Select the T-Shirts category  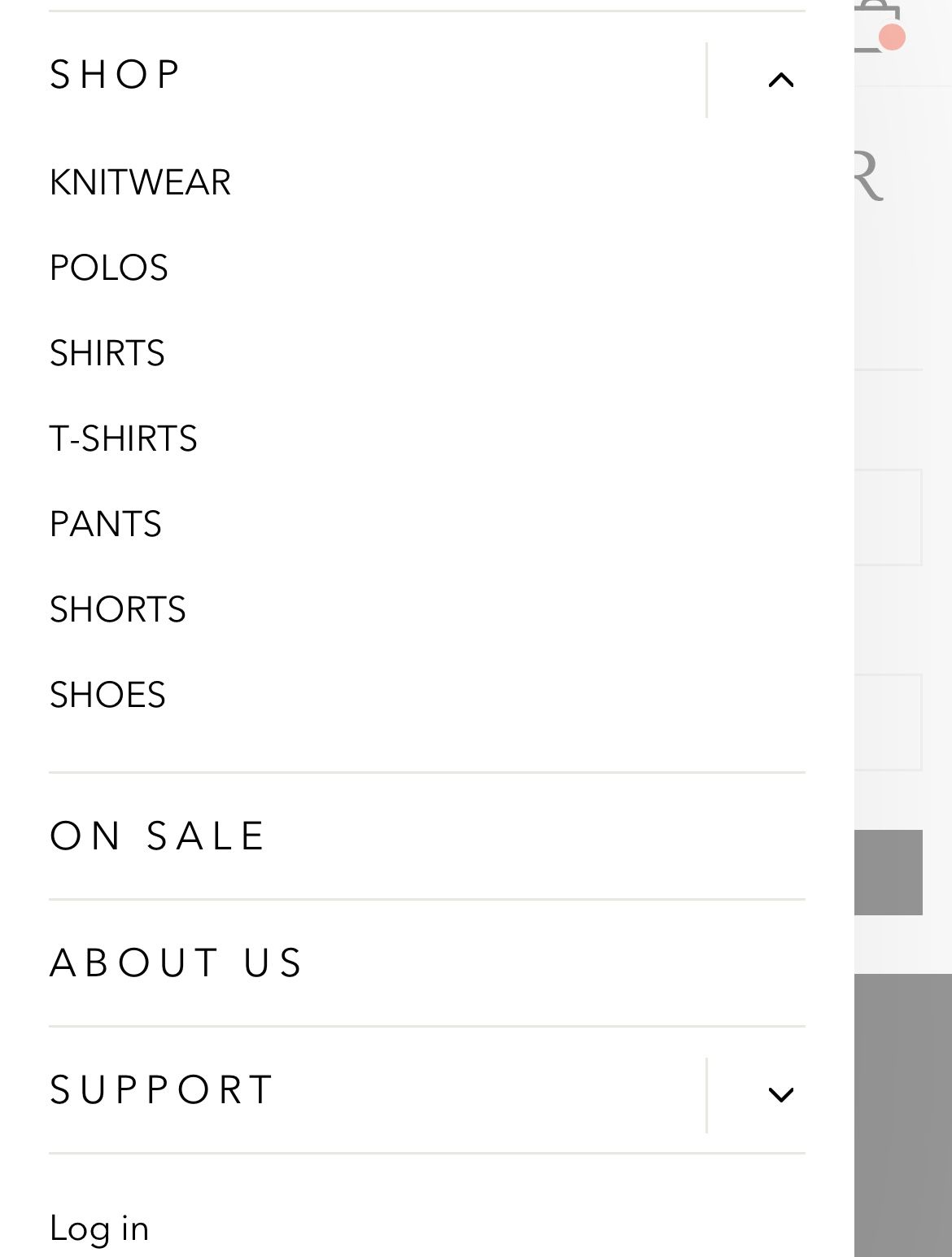[x=123, y=439]
